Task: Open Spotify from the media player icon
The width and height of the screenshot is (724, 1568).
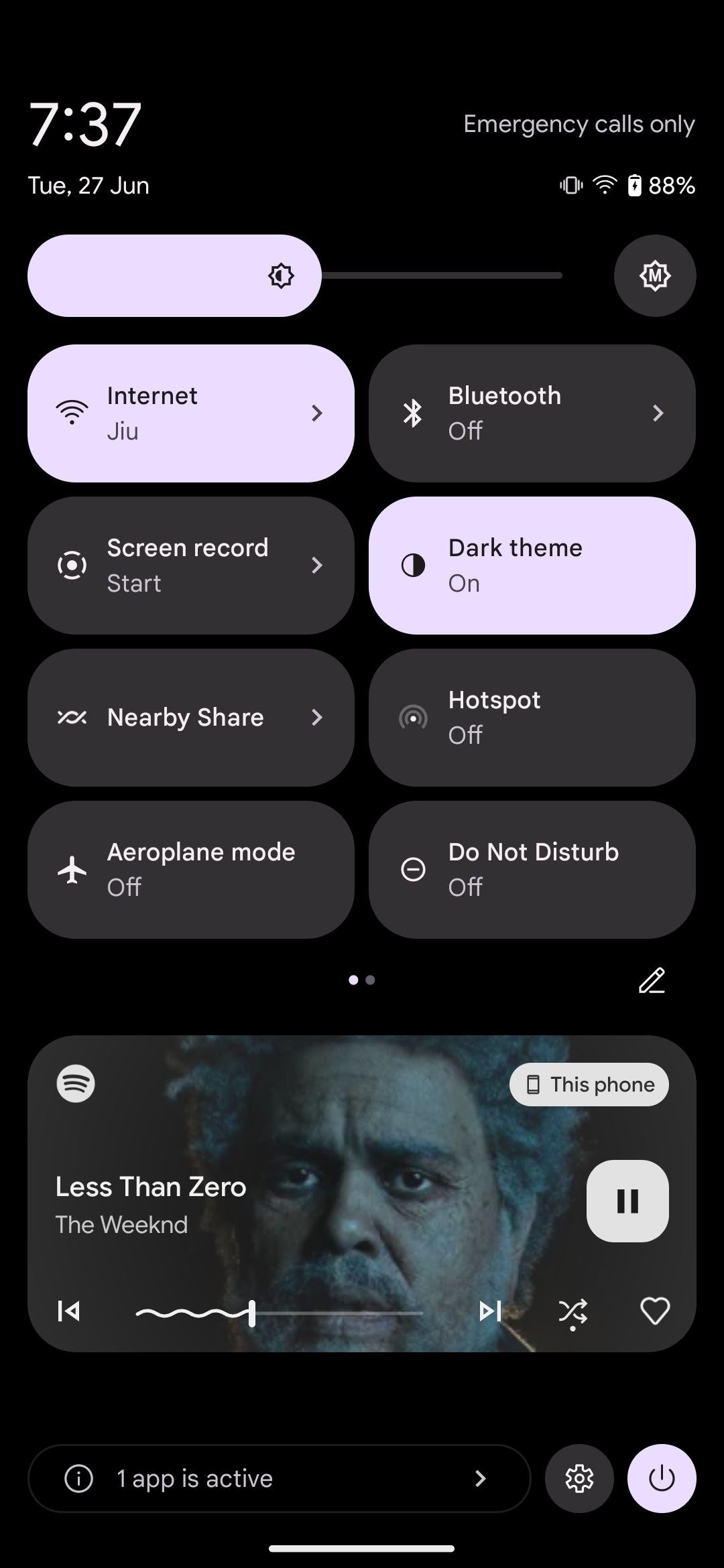Action: pos(76,1084)
